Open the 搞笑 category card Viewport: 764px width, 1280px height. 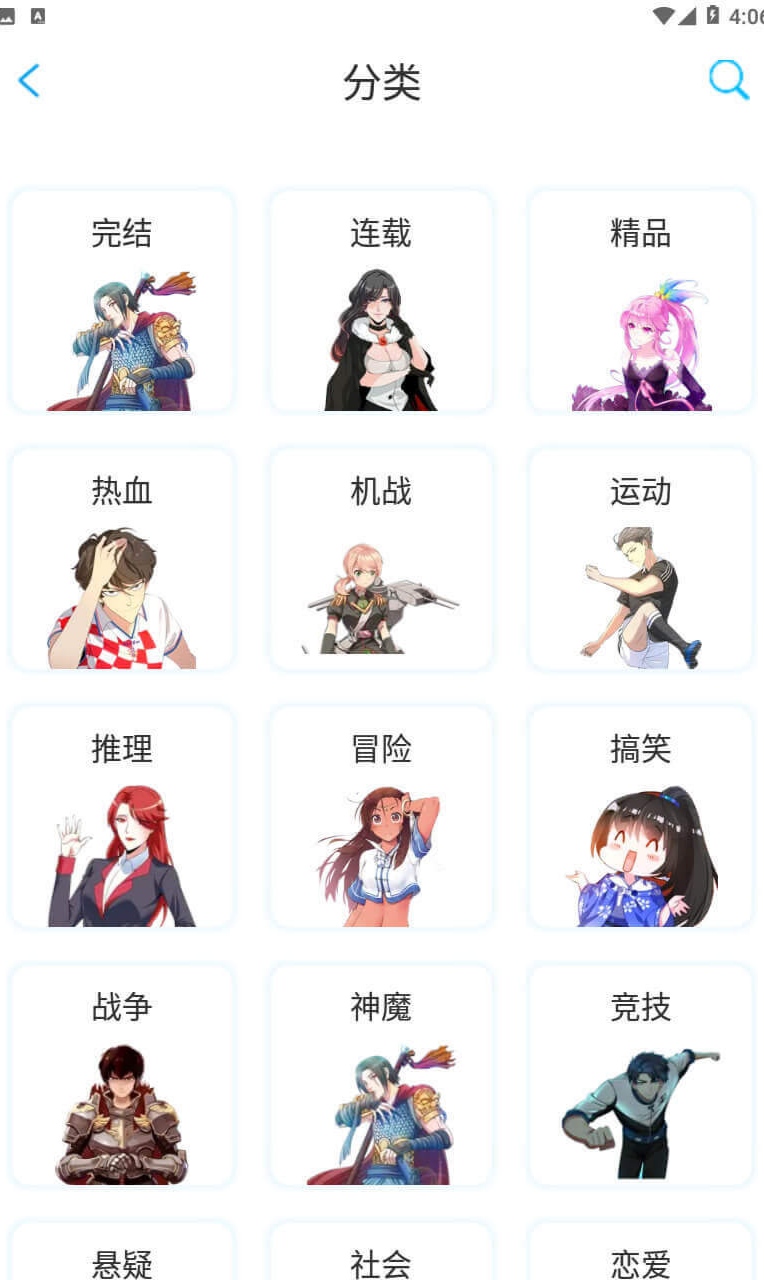point(640,816)
